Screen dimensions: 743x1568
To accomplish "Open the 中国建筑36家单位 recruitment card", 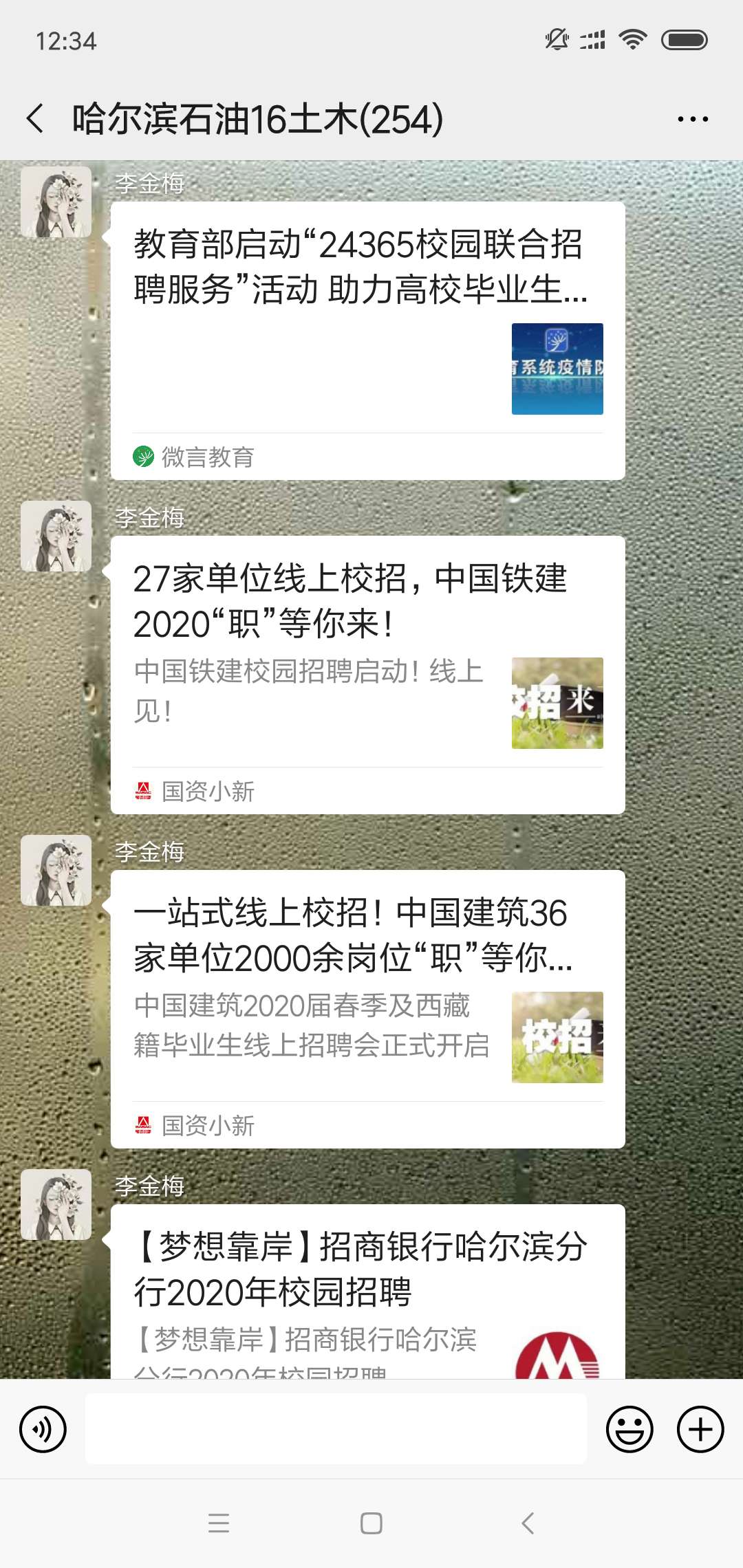I will point(367,1008).
